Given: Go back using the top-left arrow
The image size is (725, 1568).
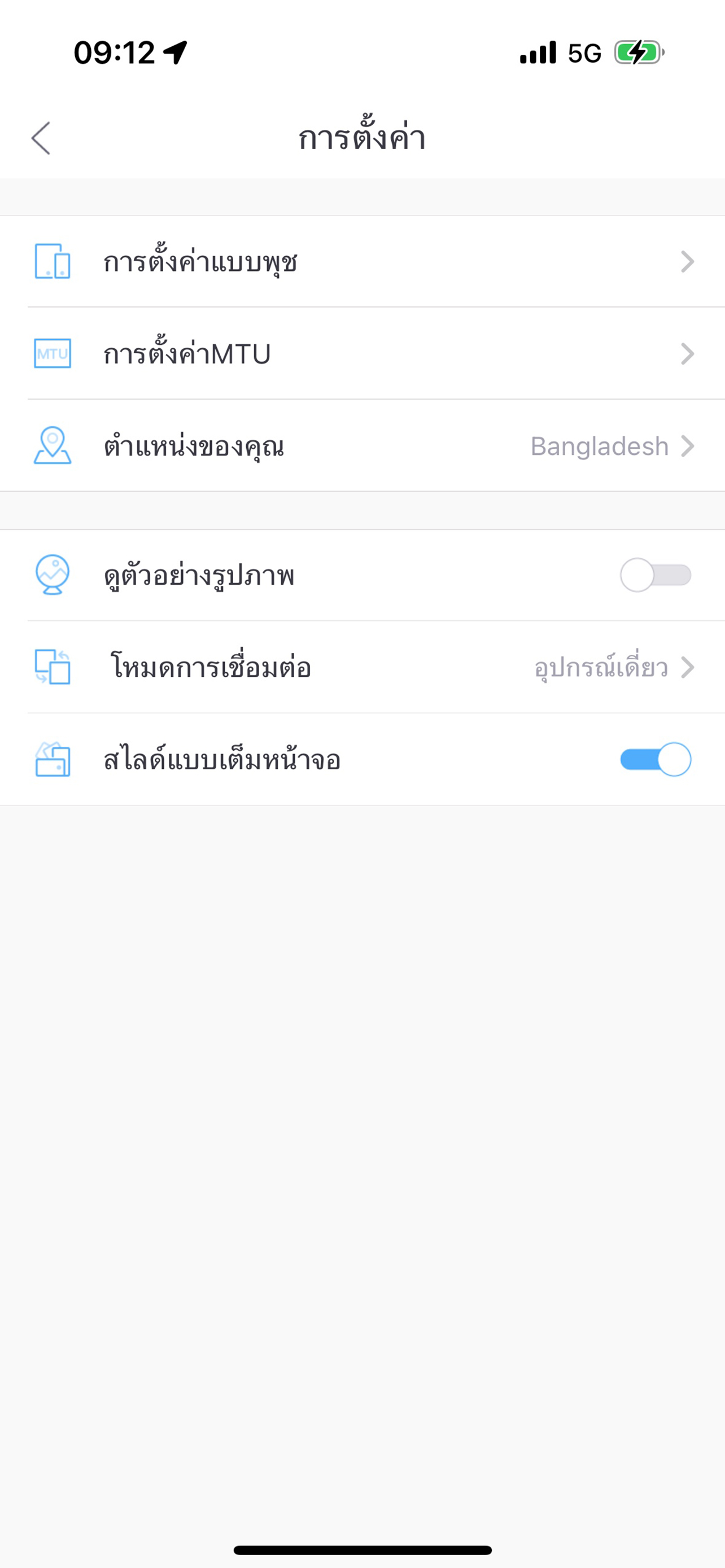Looking at the screenshot, I should click(x=41, y=138).
